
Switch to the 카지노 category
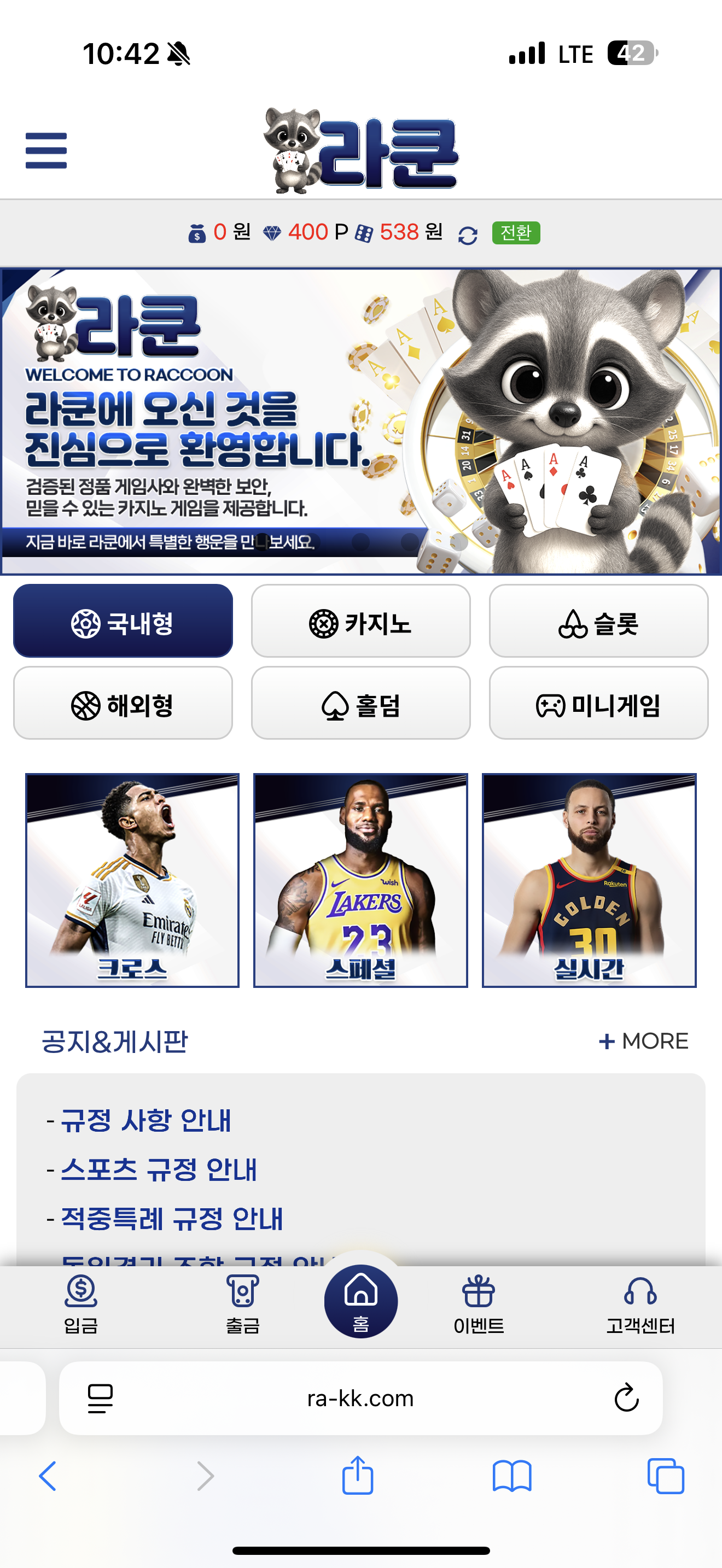click(360, 622)
